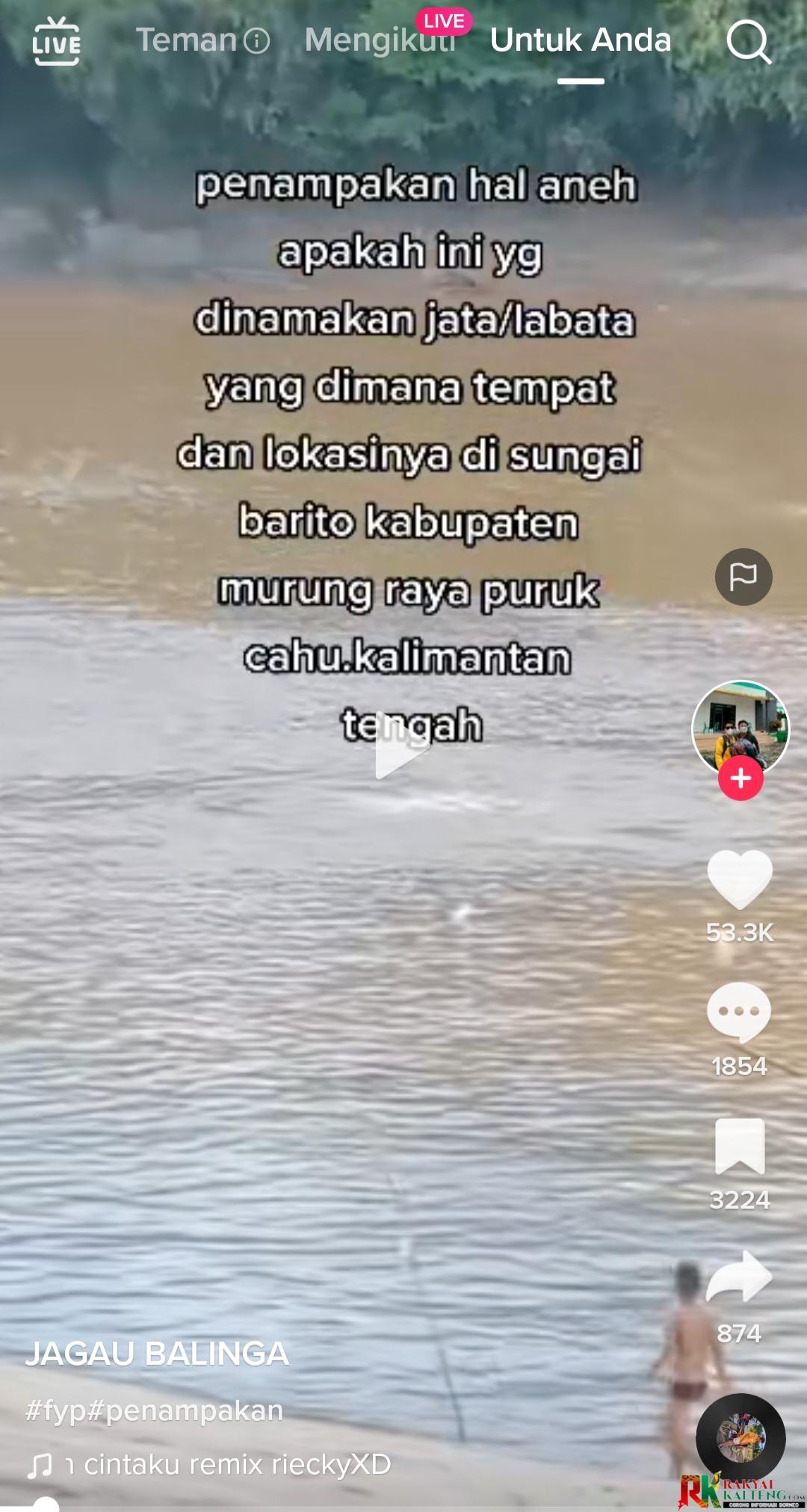Image resolution: width=807 pixels, height=1512 pixels.
Task: Select the Untuk Anda tab
Action: tap(581, 40)
